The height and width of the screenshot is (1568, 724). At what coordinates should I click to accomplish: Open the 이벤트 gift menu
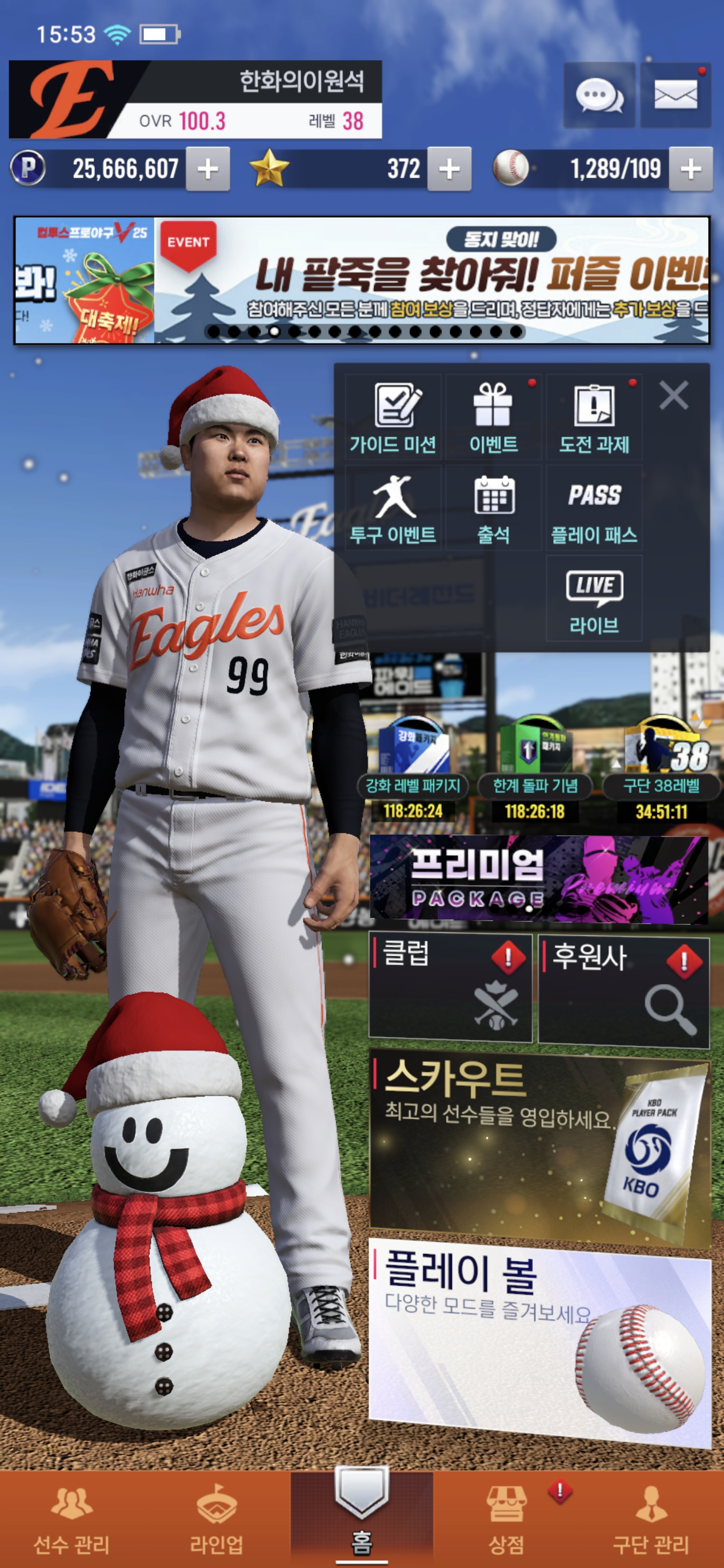tap(493, 418)
